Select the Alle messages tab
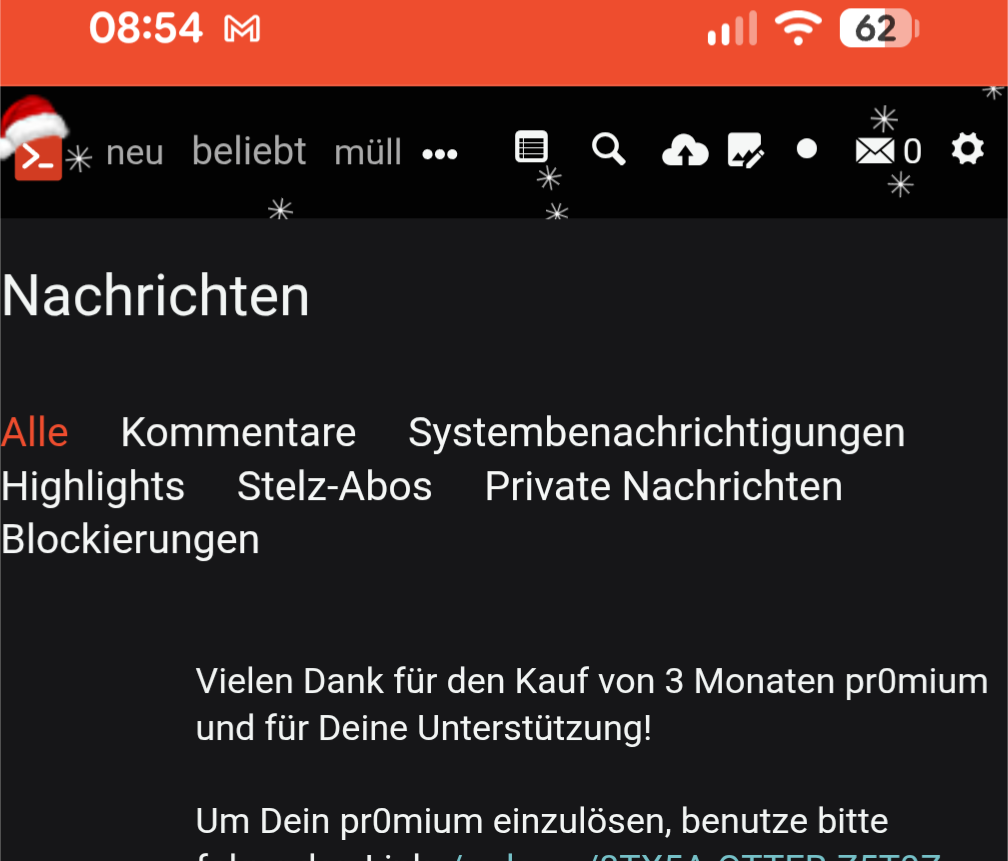Screen dimensions: 1008x861 coord(35,433)
